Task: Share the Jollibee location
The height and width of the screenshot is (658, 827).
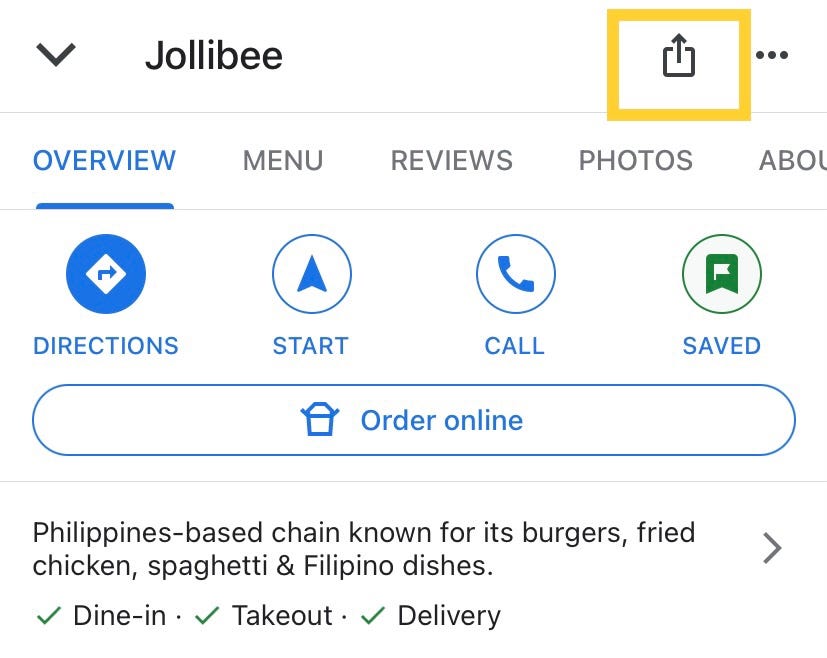Action: [x=679, y=55]
